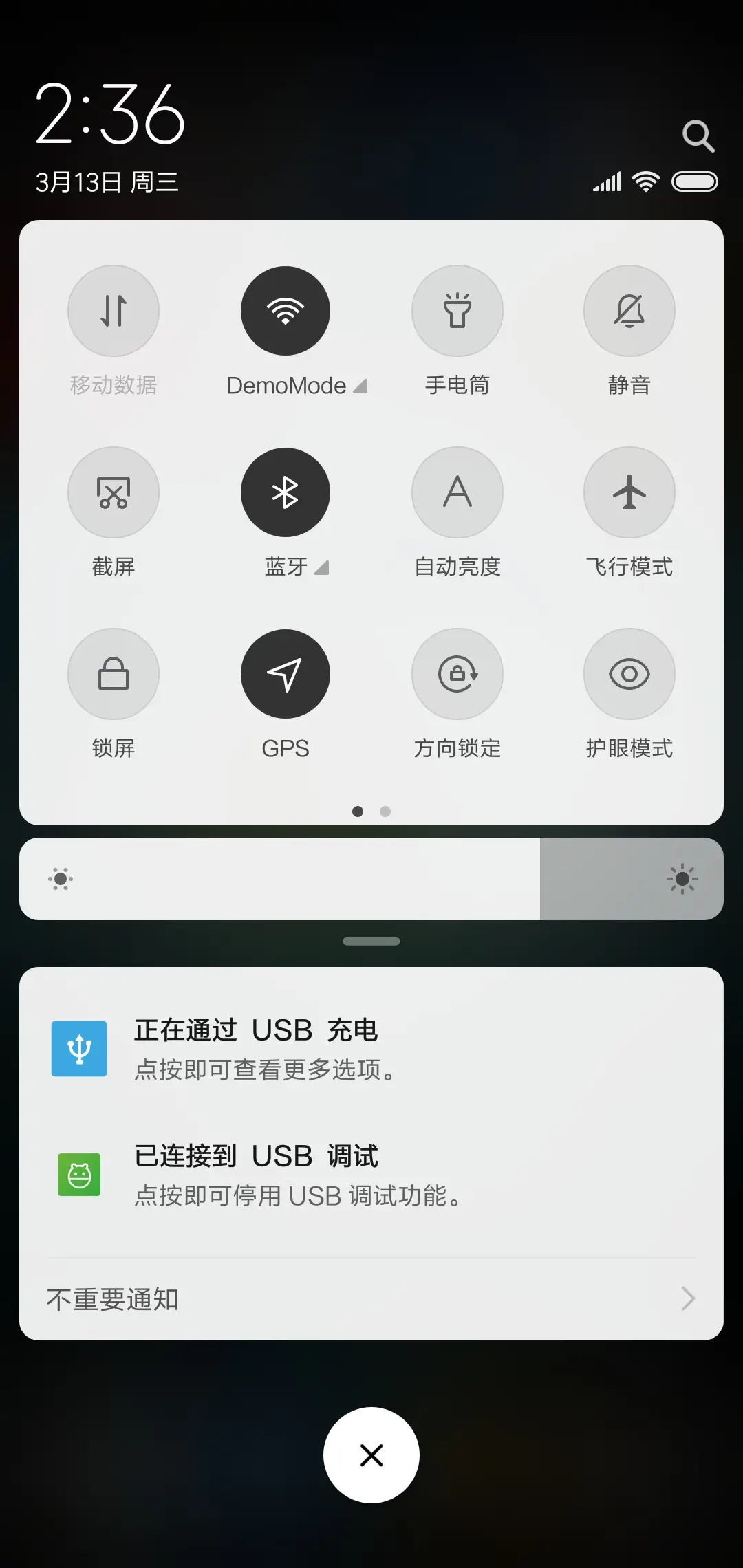Tap the USB debugging notification icon
The width and height of the screenshot is (743, 1568).
[78, 1174]
